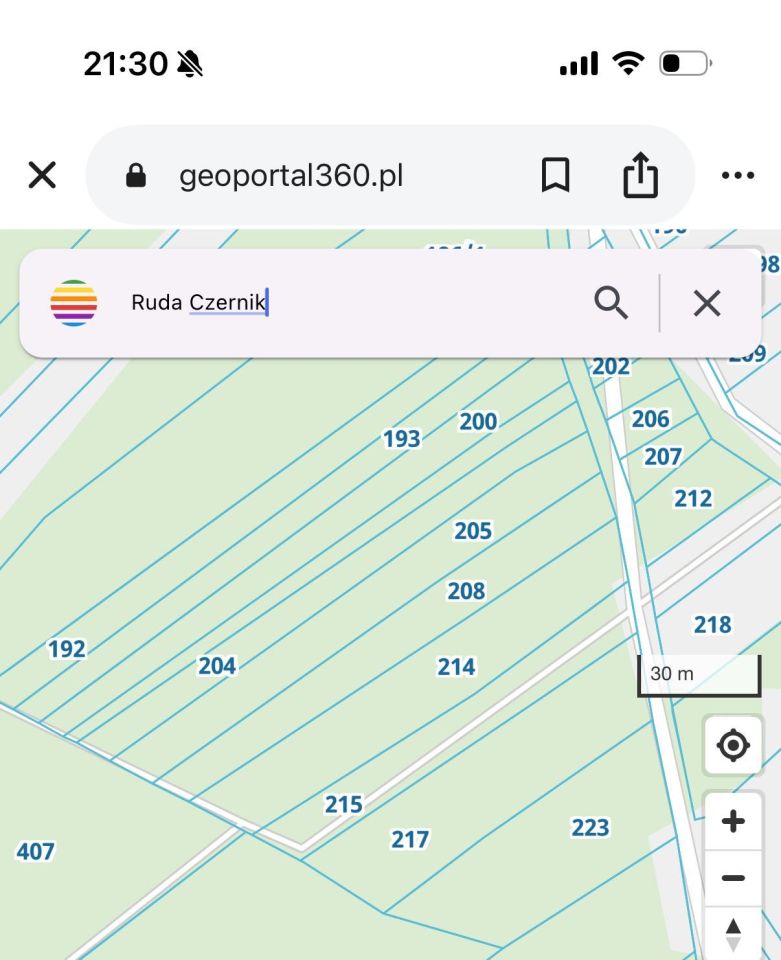Tap the geoportal360.pl address bar
The image size is (781, 960).
coord(291,175)
